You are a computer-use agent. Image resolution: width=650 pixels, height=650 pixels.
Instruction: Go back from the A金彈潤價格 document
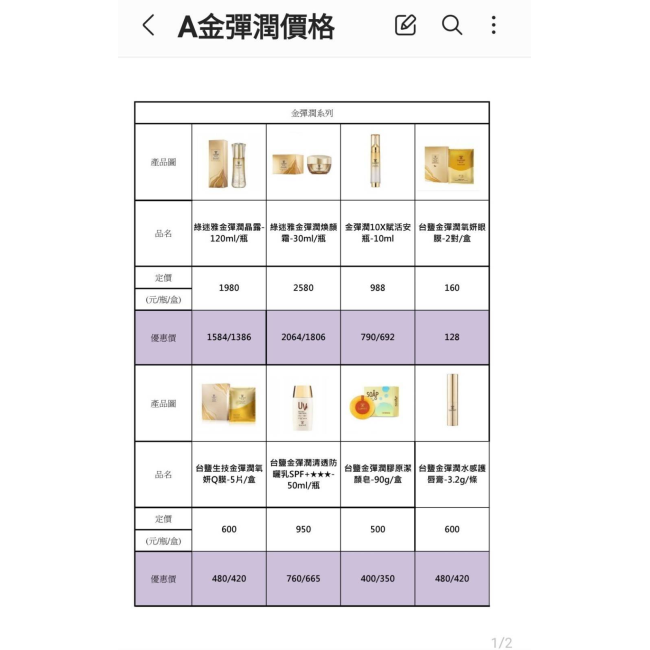[x=148, y=26]
